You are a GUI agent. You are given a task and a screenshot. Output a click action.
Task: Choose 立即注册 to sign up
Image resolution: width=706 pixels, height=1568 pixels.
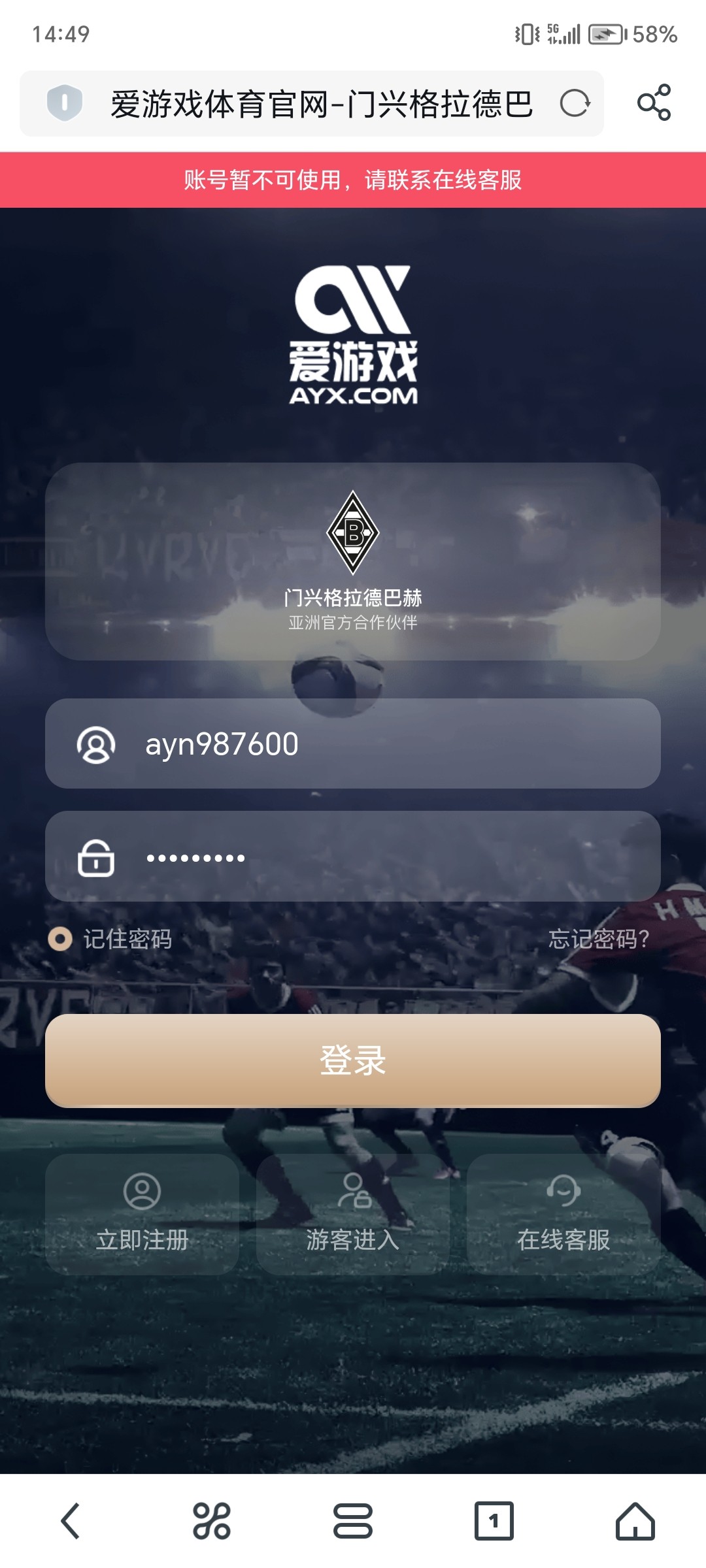coord(142,1214)
